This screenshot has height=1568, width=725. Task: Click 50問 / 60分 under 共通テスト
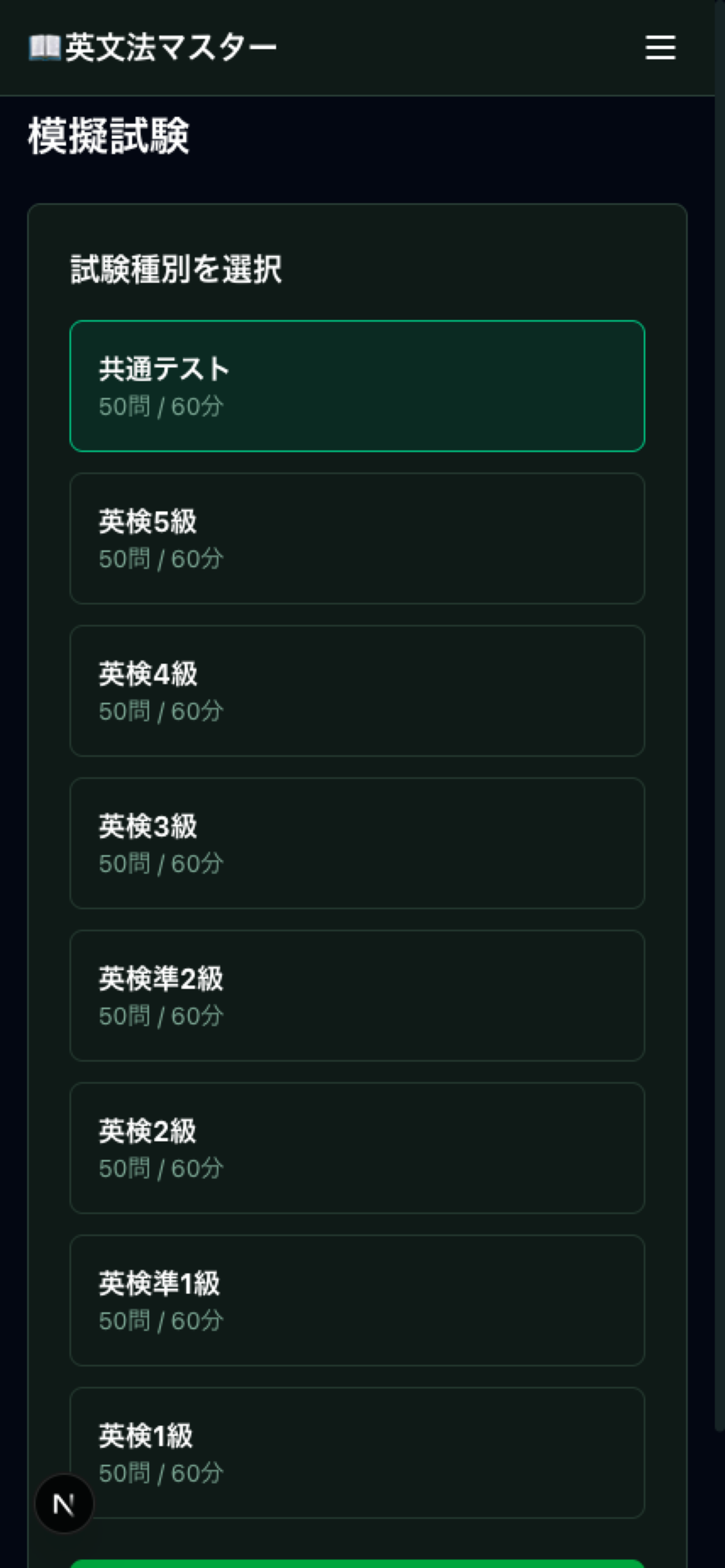tap(161, 405)
